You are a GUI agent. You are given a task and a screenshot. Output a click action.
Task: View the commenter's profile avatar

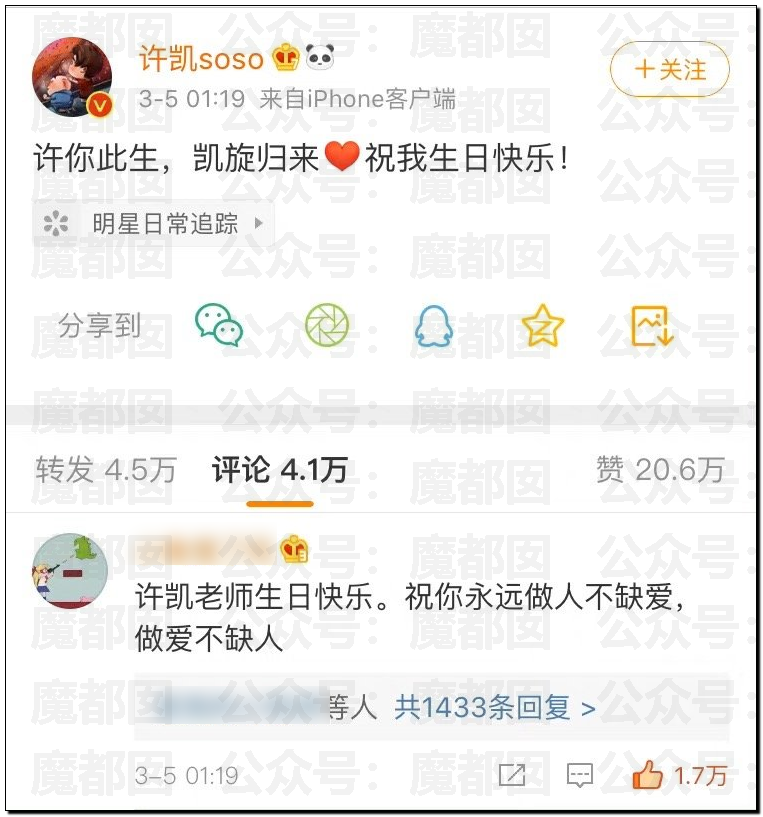(70, 570)
